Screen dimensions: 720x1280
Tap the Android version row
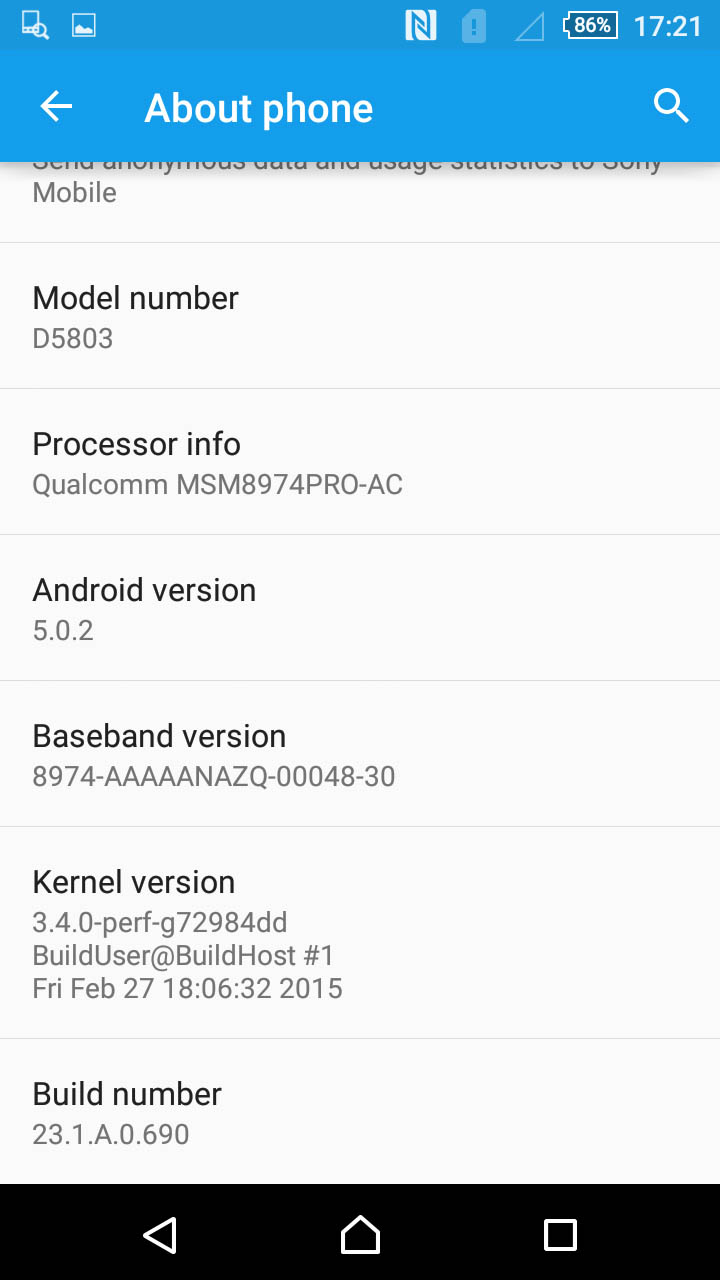(360, 608)
